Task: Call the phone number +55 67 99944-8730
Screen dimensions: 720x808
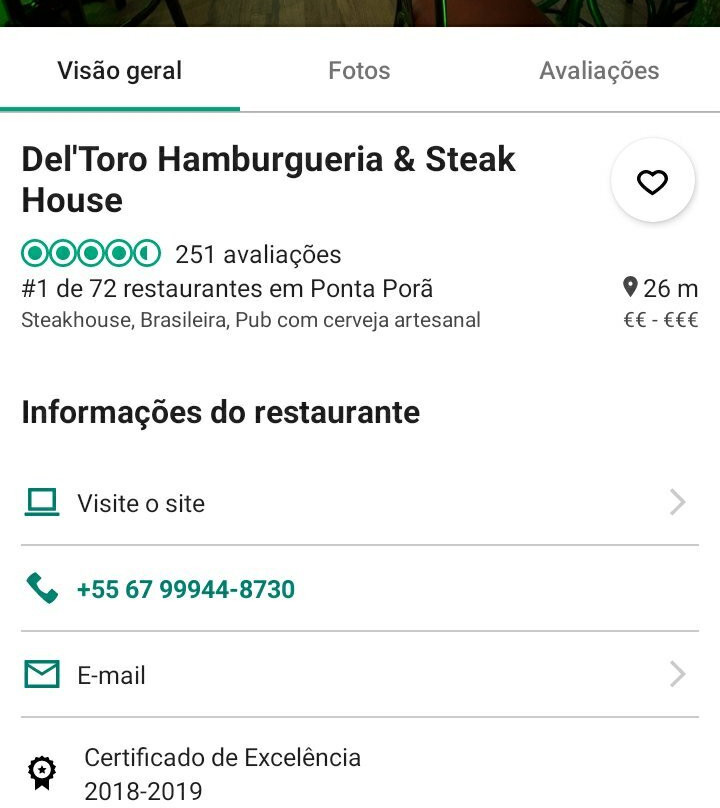Action: pyautogui.click(x=186, y=589)
